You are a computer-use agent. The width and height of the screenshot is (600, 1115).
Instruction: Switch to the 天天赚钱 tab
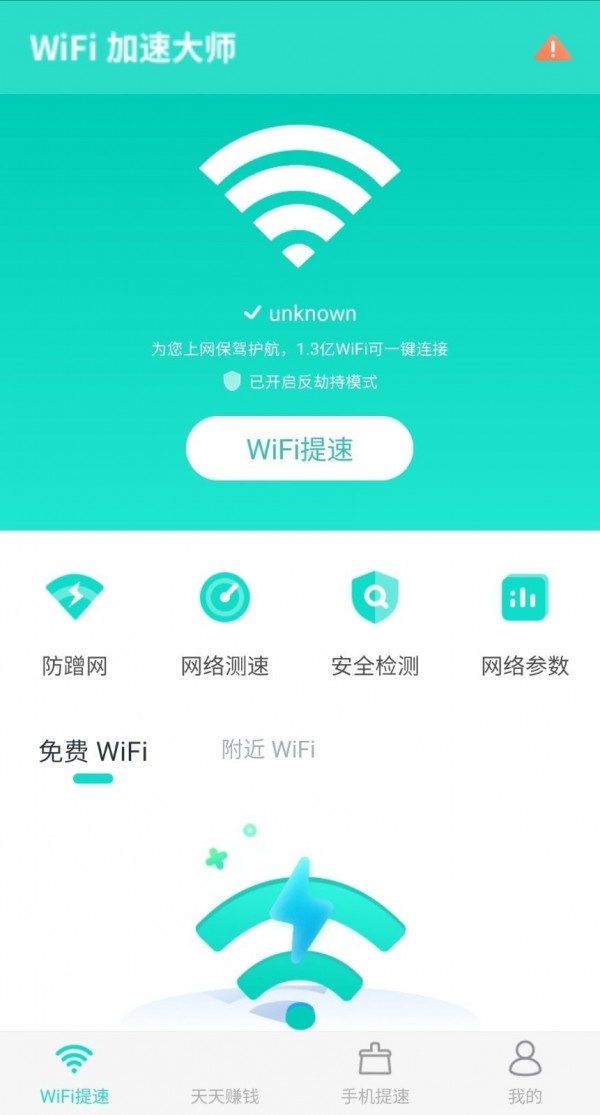(225, 1072)
